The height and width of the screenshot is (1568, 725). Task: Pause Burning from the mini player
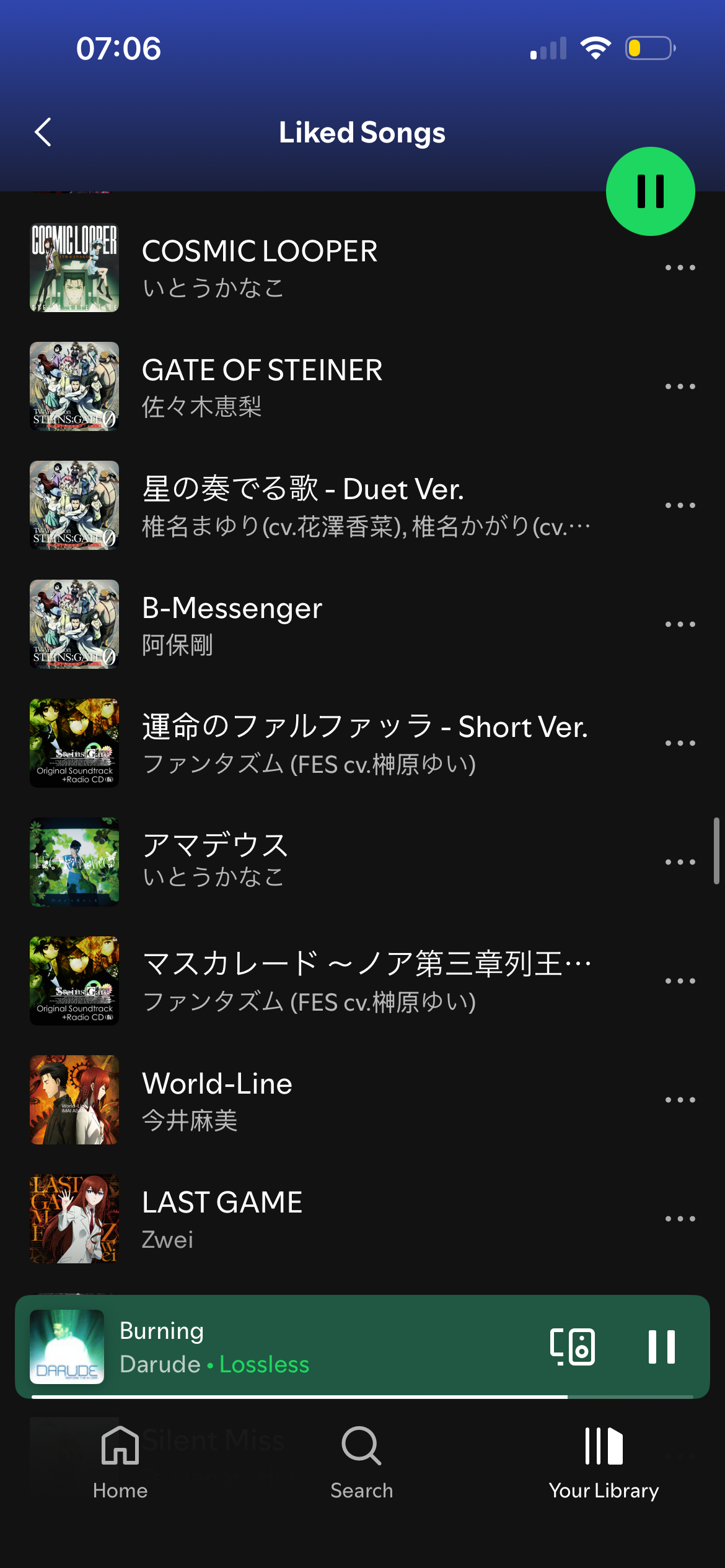point(661,1347)
